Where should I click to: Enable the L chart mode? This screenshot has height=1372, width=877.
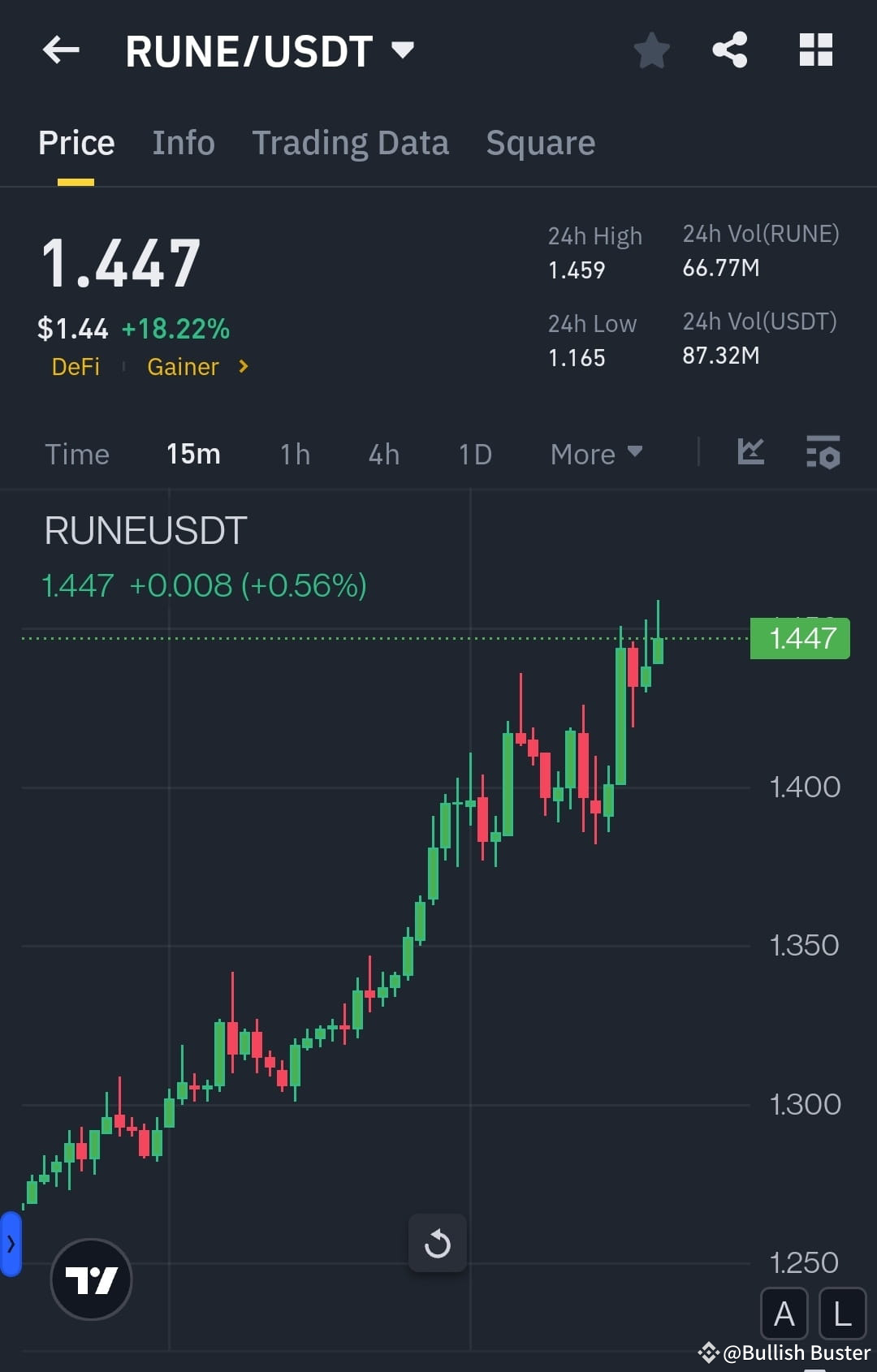coord(840,1314)
